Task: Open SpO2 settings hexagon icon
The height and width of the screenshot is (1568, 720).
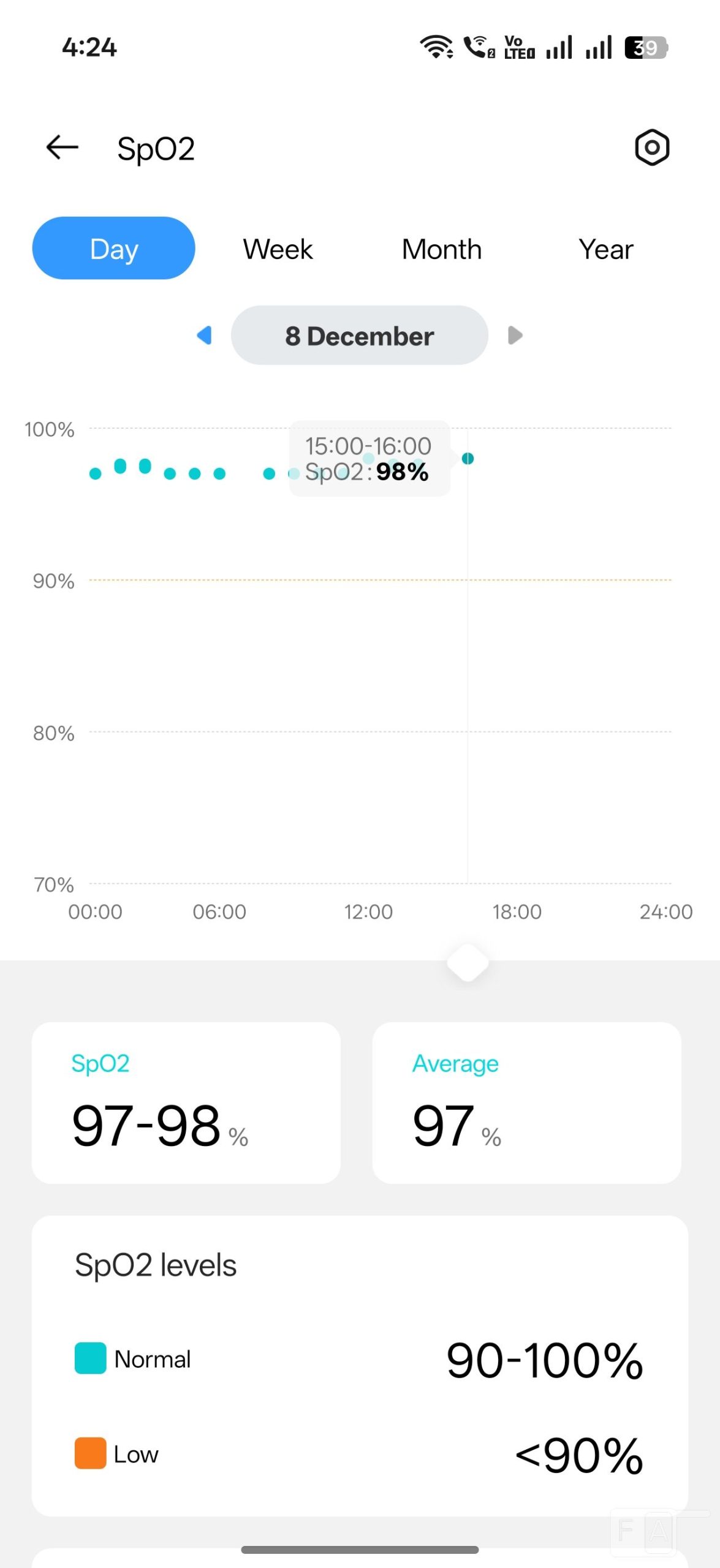Action: pos(651,148)
